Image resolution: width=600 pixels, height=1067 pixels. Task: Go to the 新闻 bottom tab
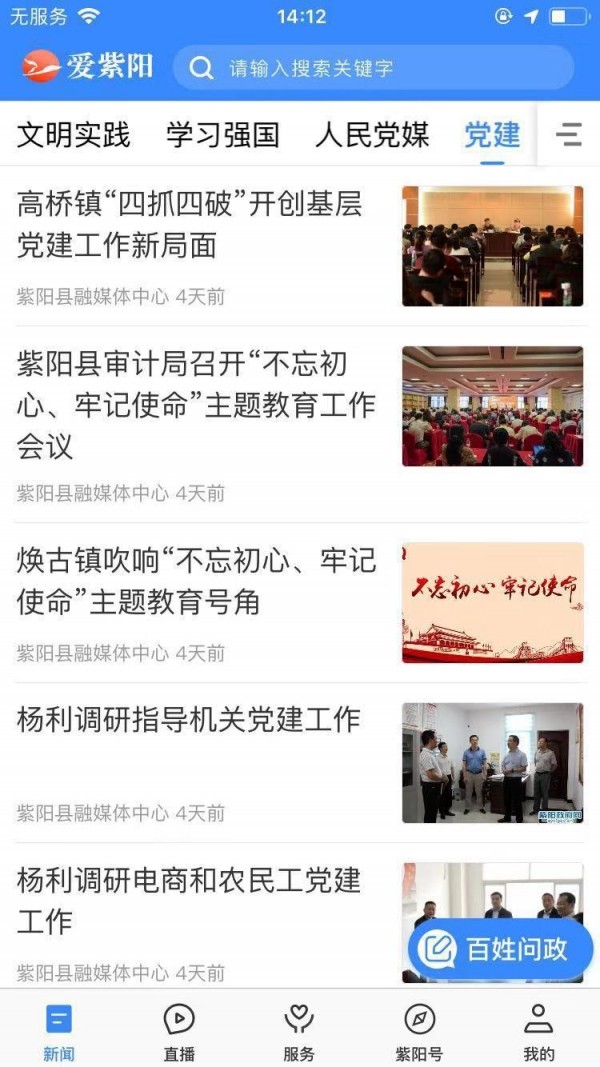click(59, 1031)
